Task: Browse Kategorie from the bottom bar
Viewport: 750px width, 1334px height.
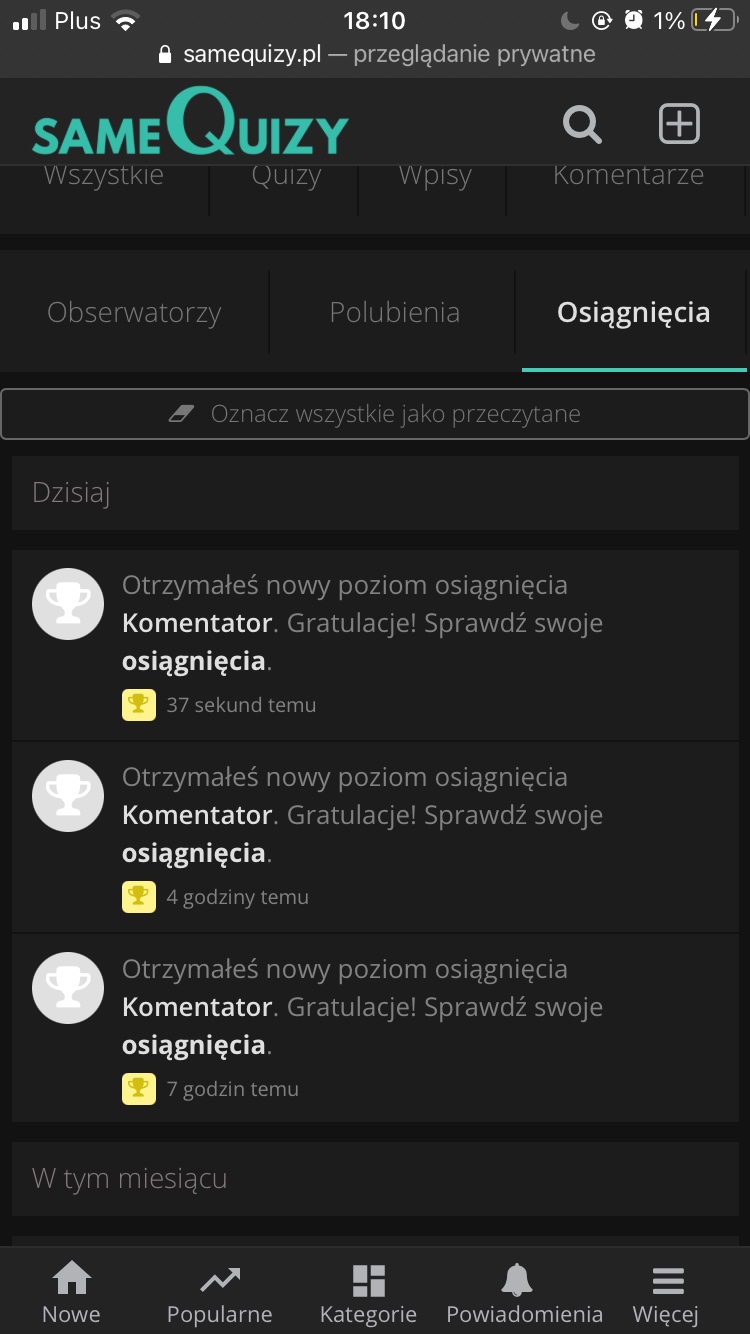Action: [368, 1292]
